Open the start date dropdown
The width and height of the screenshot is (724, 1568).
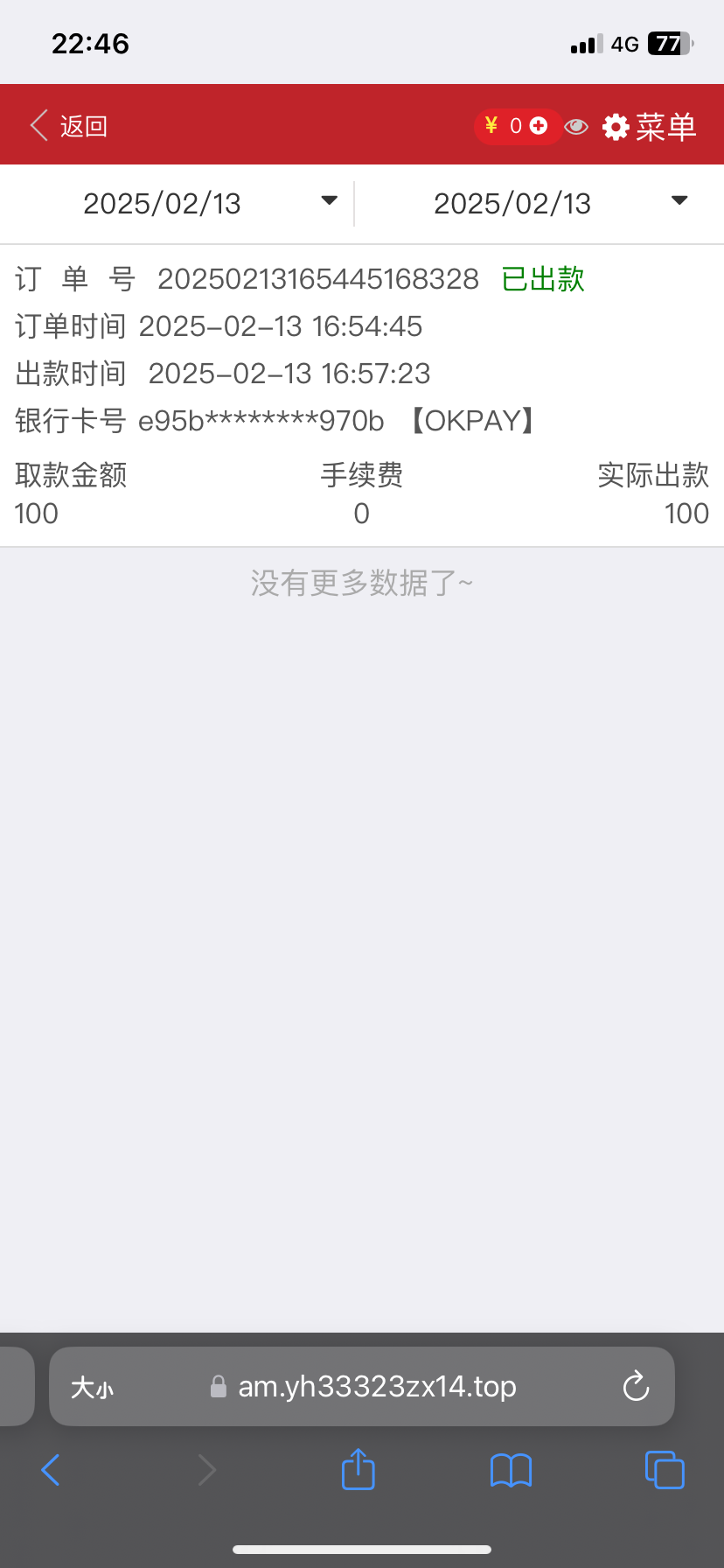(x=178, y=203)
